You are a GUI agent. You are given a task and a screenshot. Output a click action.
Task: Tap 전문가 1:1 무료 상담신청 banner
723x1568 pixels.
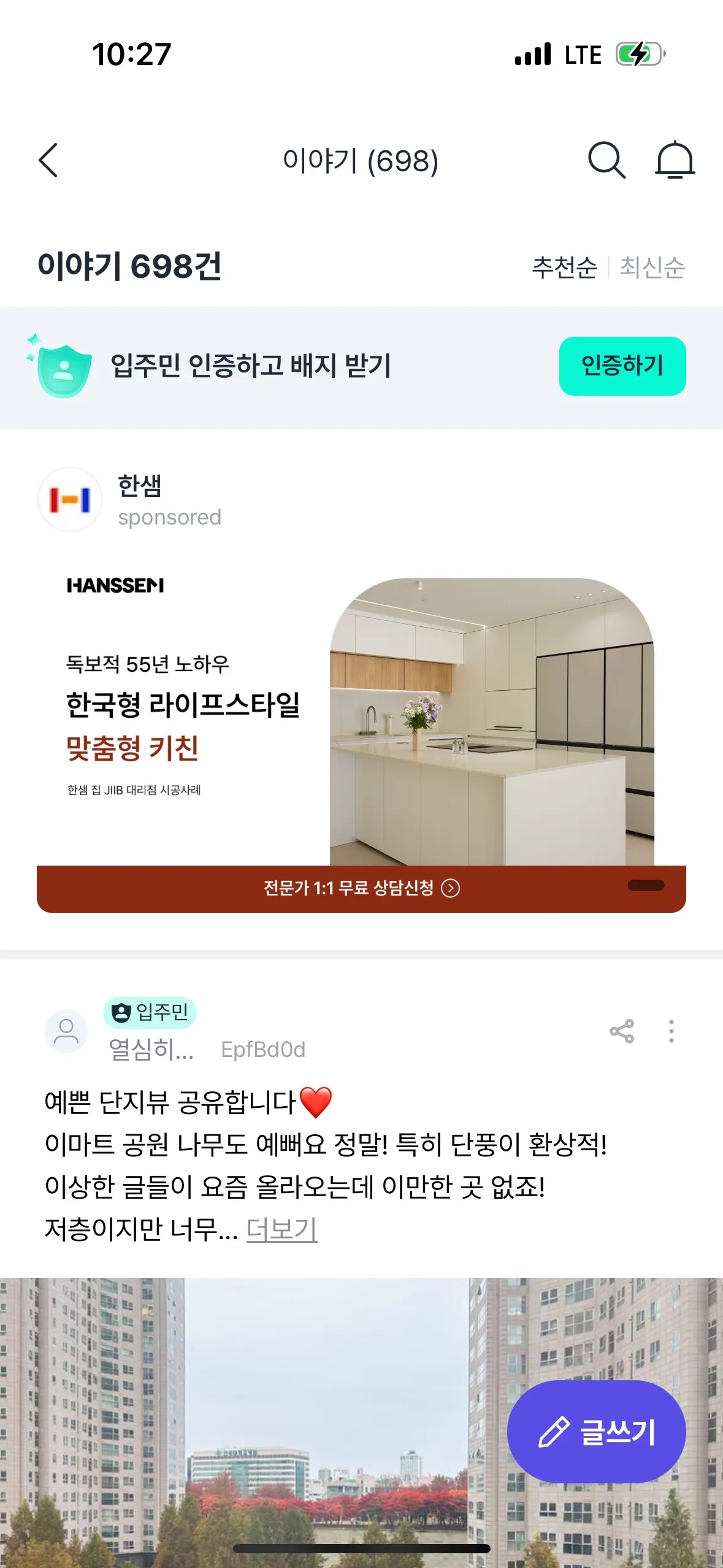tap(361, 888)
